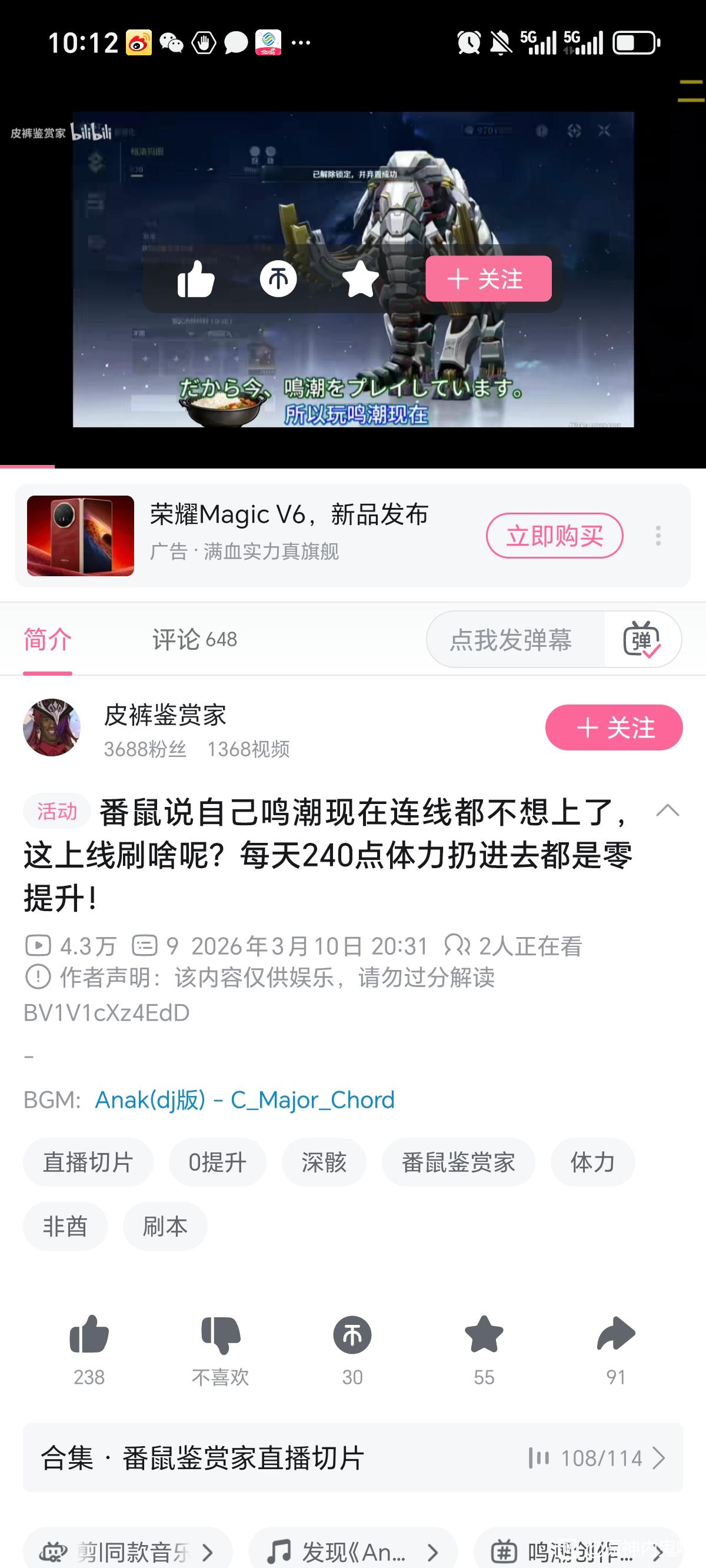This screenshot has width=706, height=1568.
Task: Tap 点我发弹幕 input field
Action: pyautogui.click(x=511, y=640)
